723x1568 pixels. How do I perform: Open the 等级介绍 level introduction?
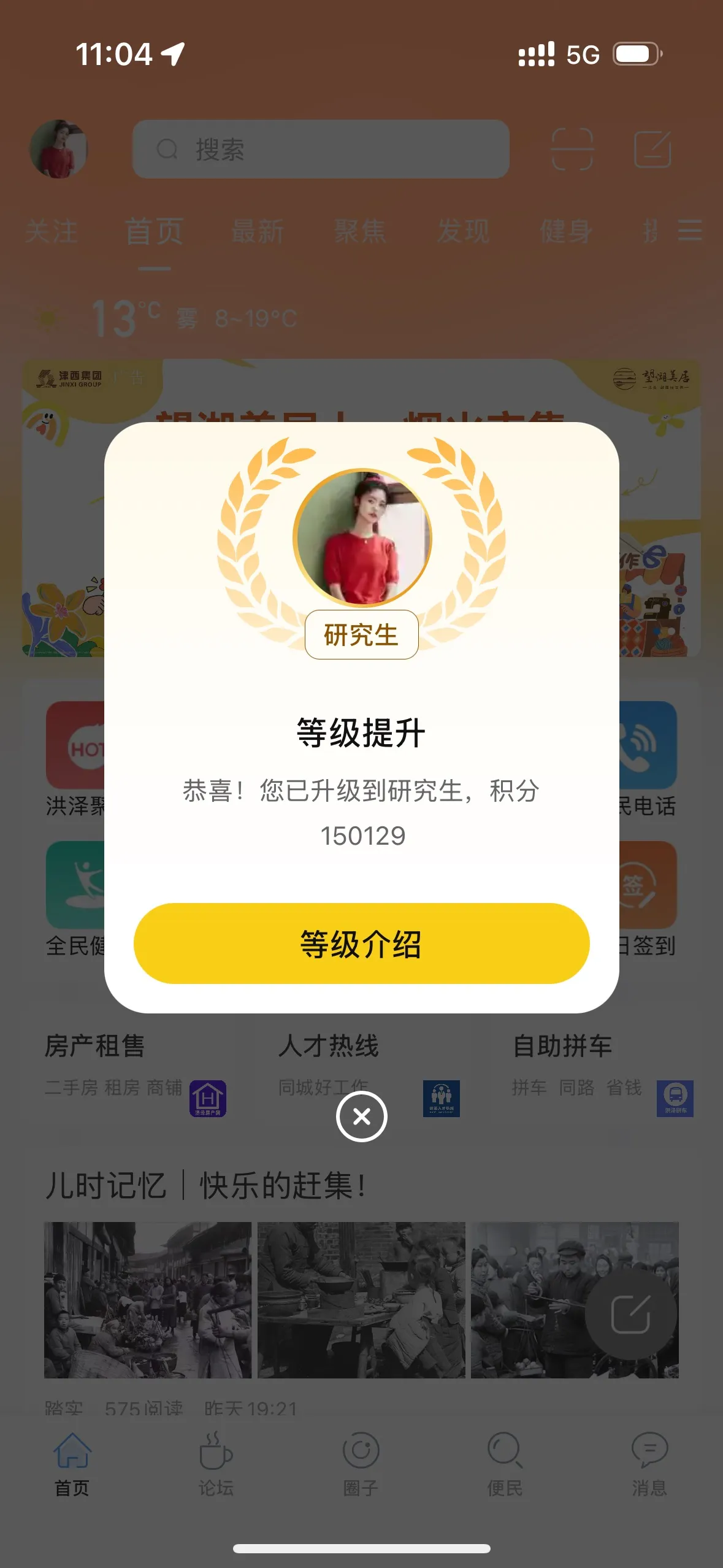pyautogui.click(x=361, y=943)
